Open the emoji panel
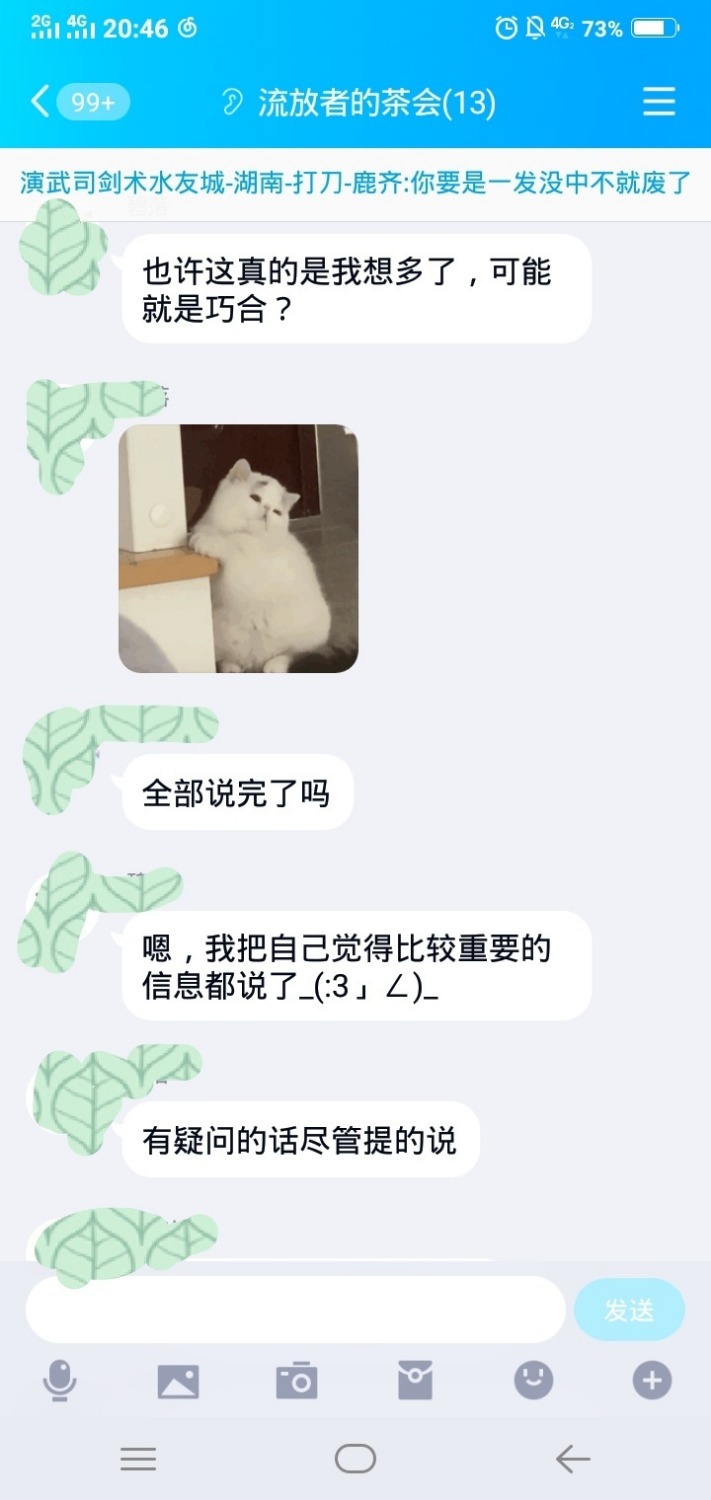The image size is (711, 1500). tap(533, 1381)
